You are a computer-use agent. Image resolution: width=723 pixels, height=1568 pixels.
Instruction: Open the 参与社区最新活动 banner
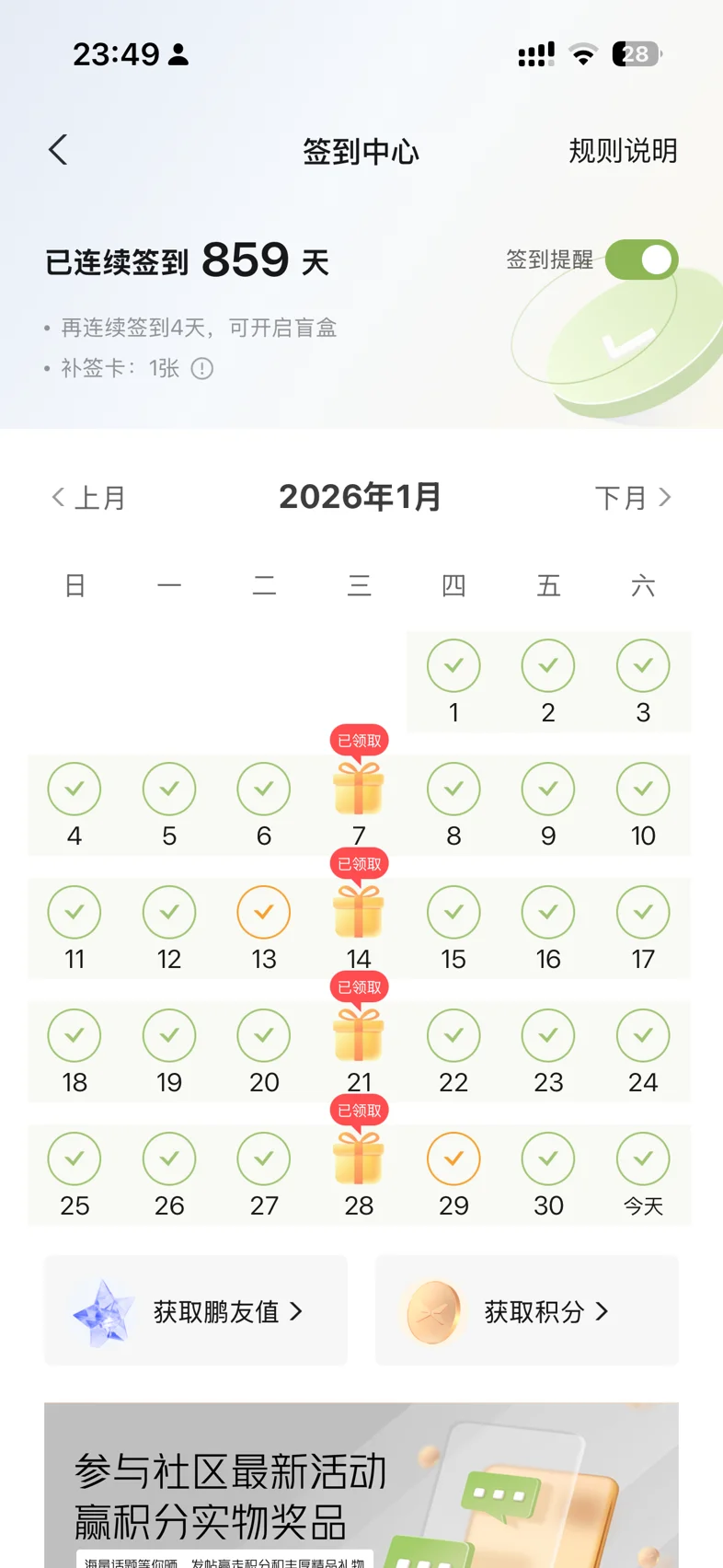point(361,1485)
